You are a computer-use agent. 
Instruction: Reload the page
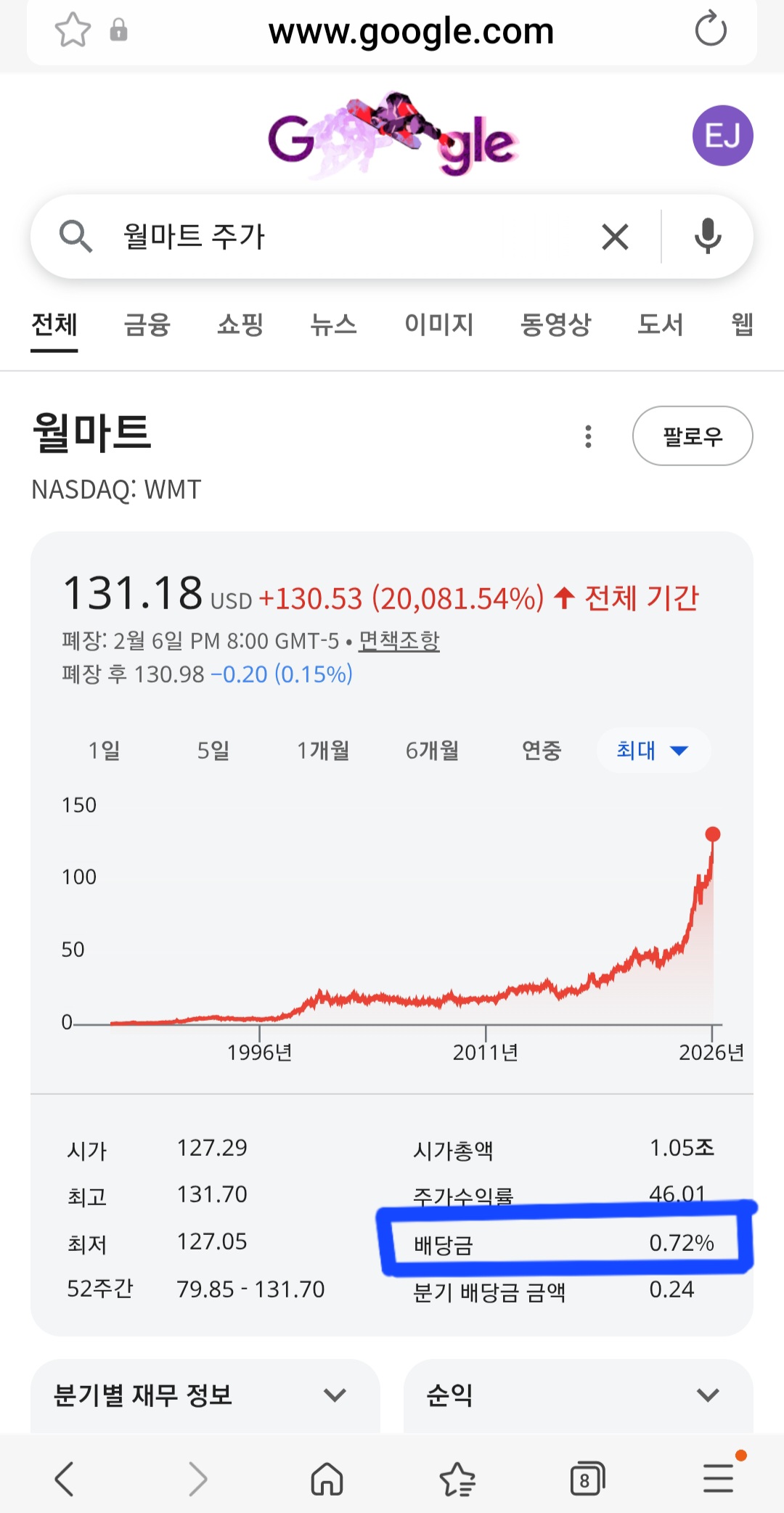coord(711,29)
